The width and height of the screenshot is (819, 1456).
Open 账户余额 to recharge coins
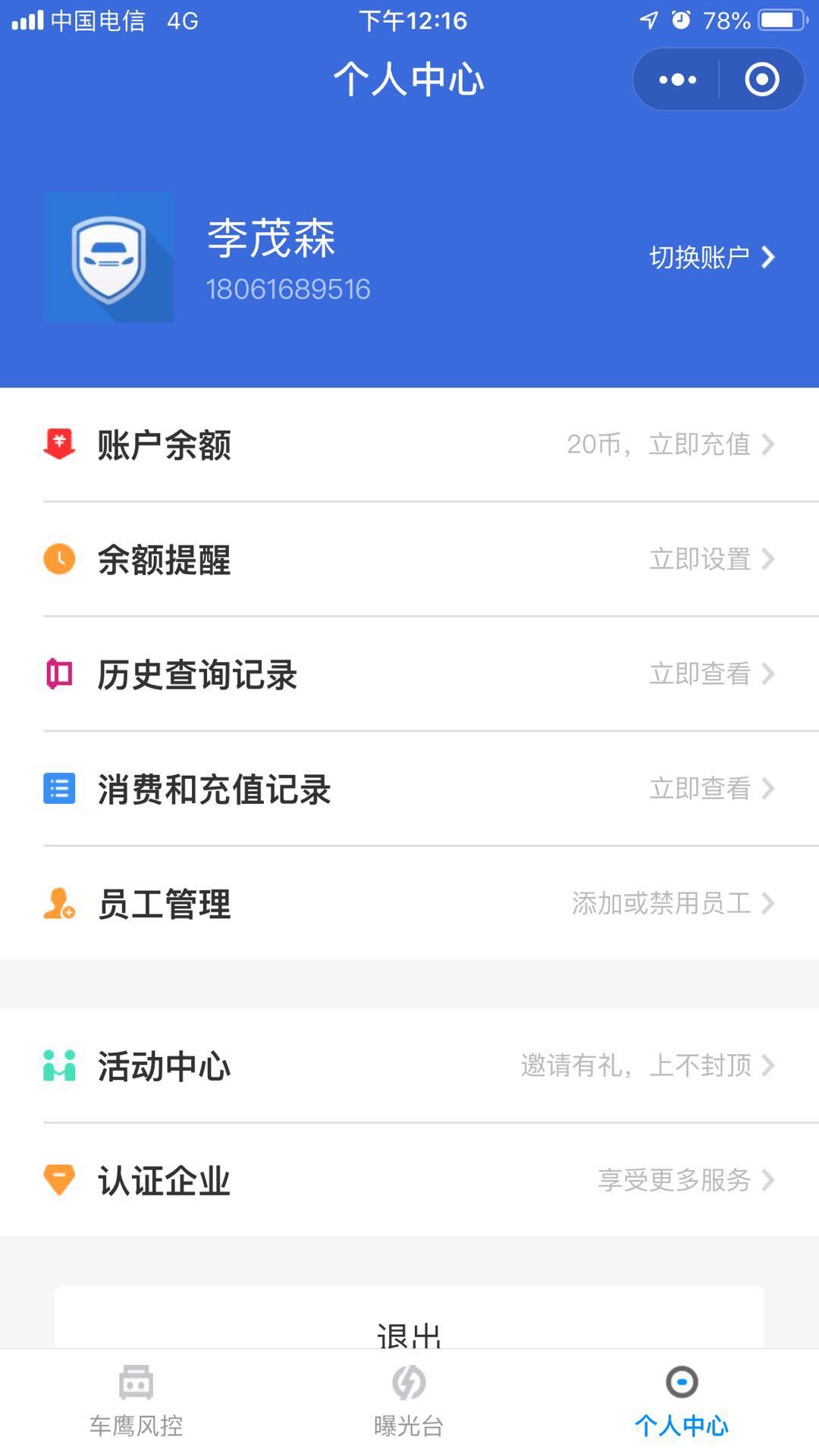[x=409, y=444]
